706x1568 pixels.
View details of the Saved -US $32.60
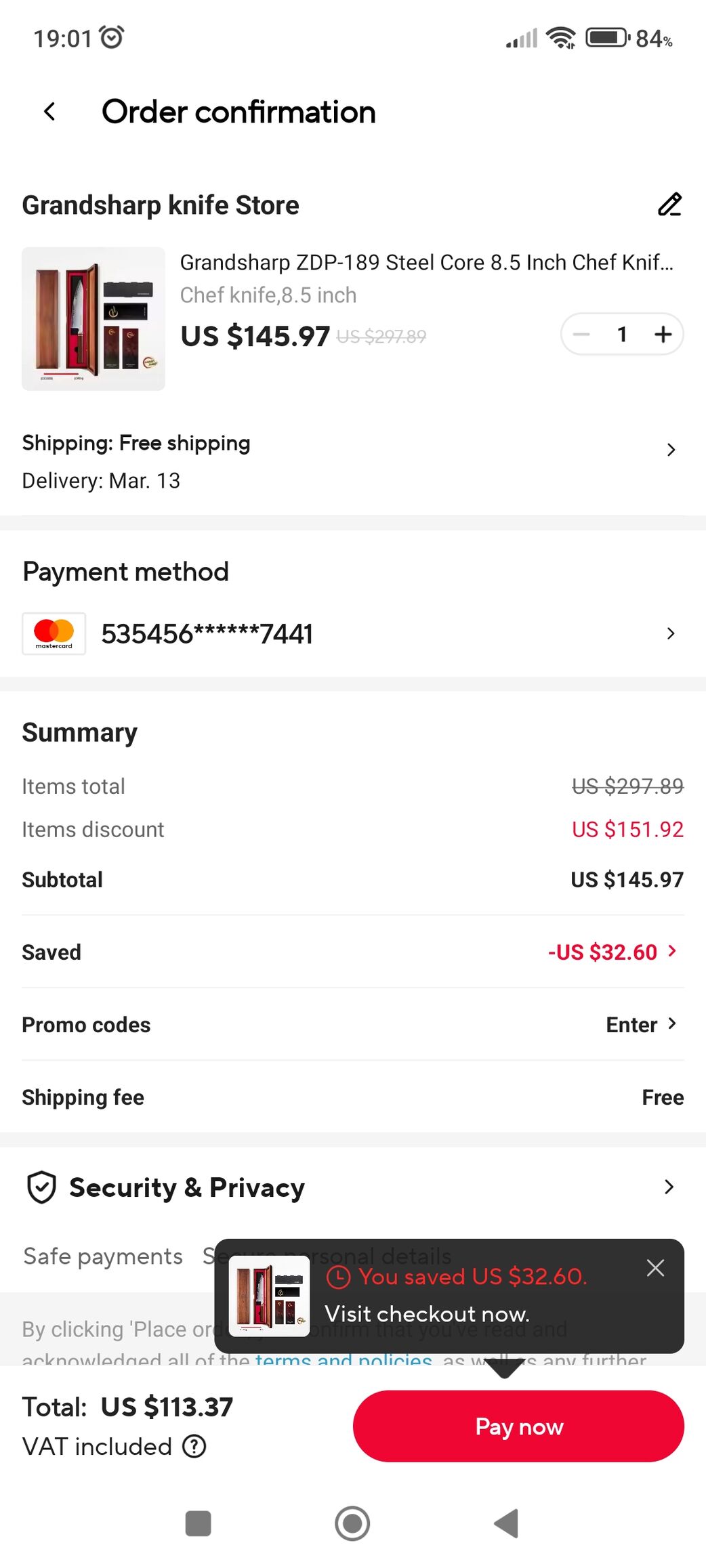point(613,952)
